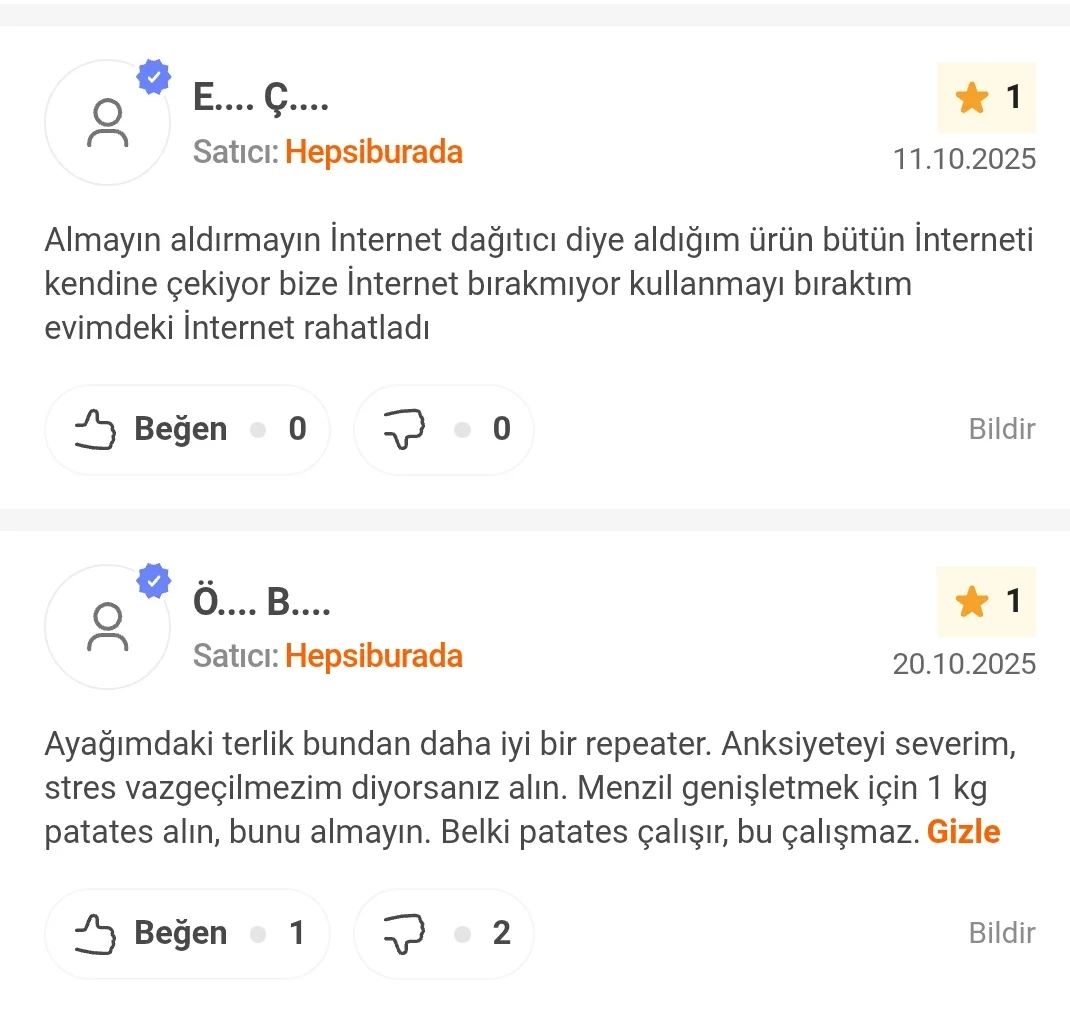Report the review dated 20.10.2025

(1001, 934)
